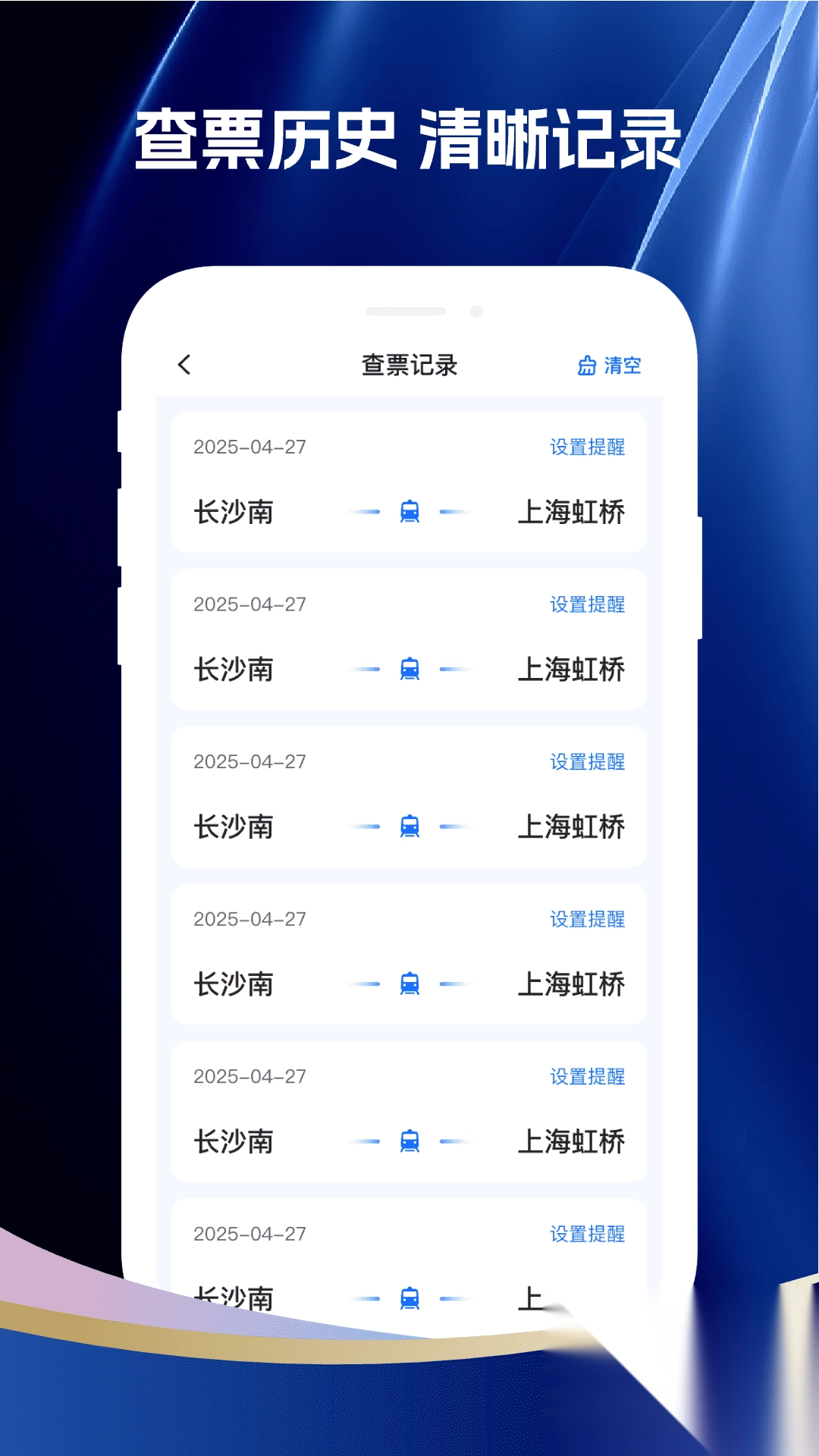Open 设置提醒 on the fourth record
819x1456 pixels.
(588, 919)
